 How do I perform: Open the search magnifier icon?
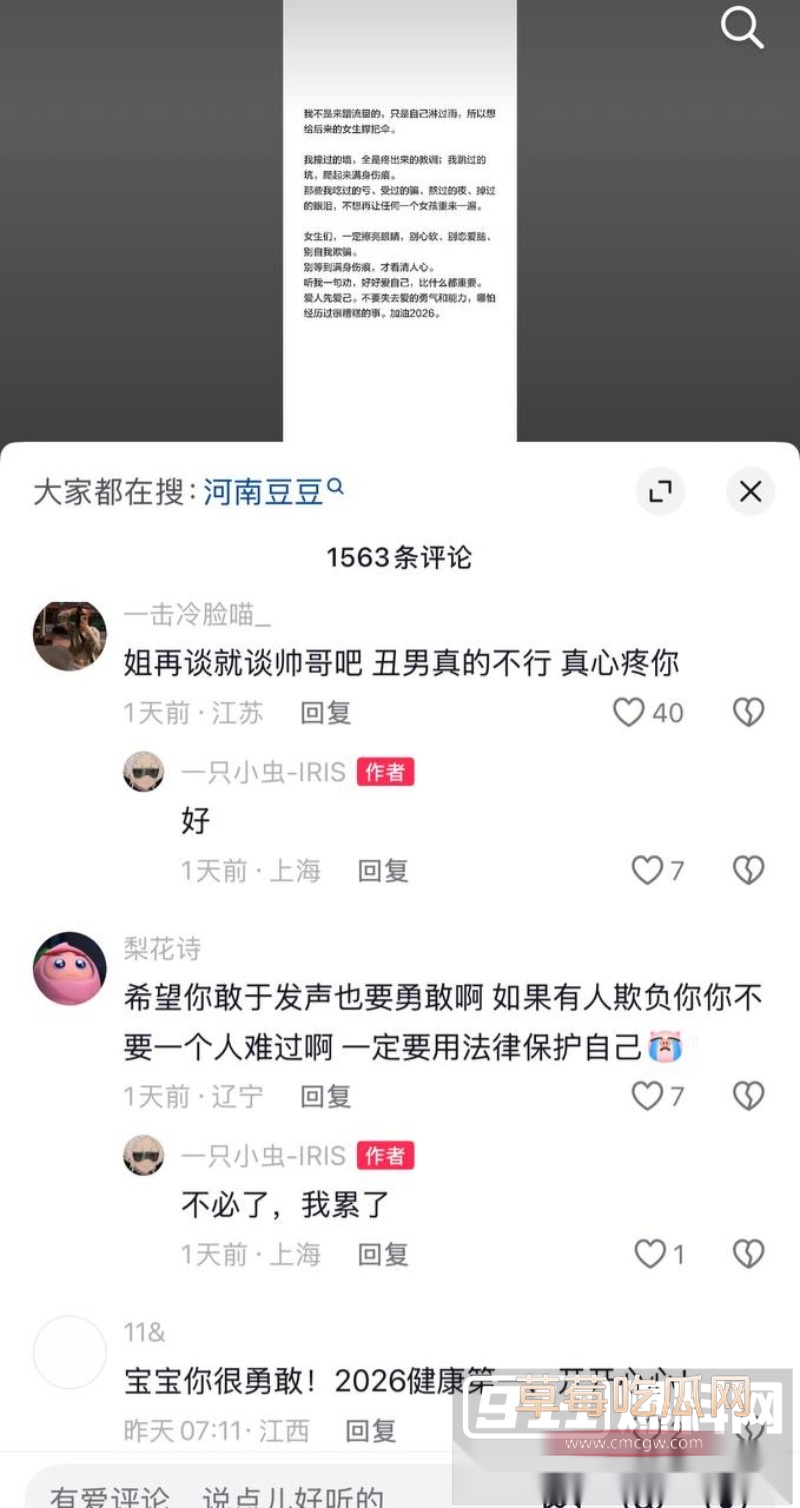[742, 30]
